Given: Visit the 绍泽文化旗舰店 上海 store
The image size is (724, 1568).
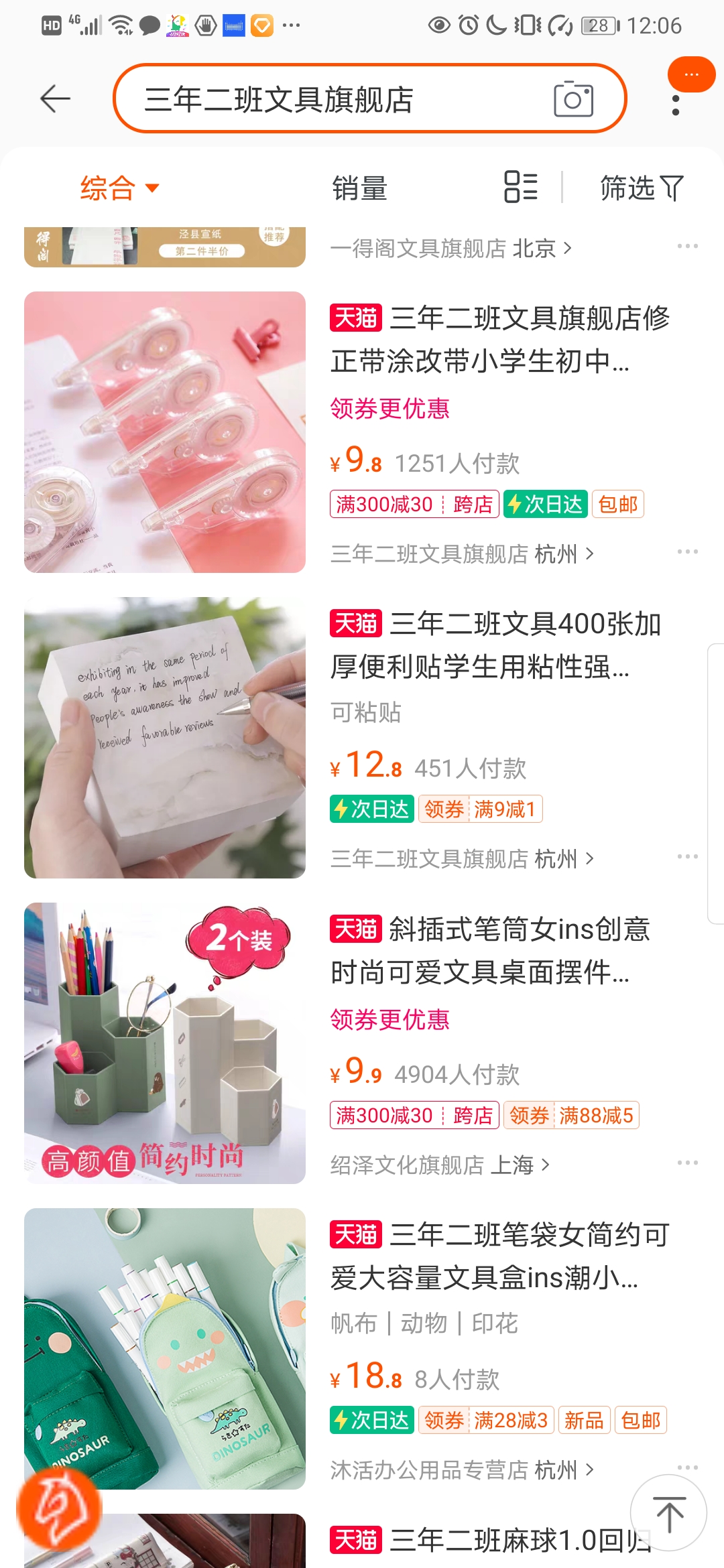Looking at the screenshot, I should (440, 1165).
